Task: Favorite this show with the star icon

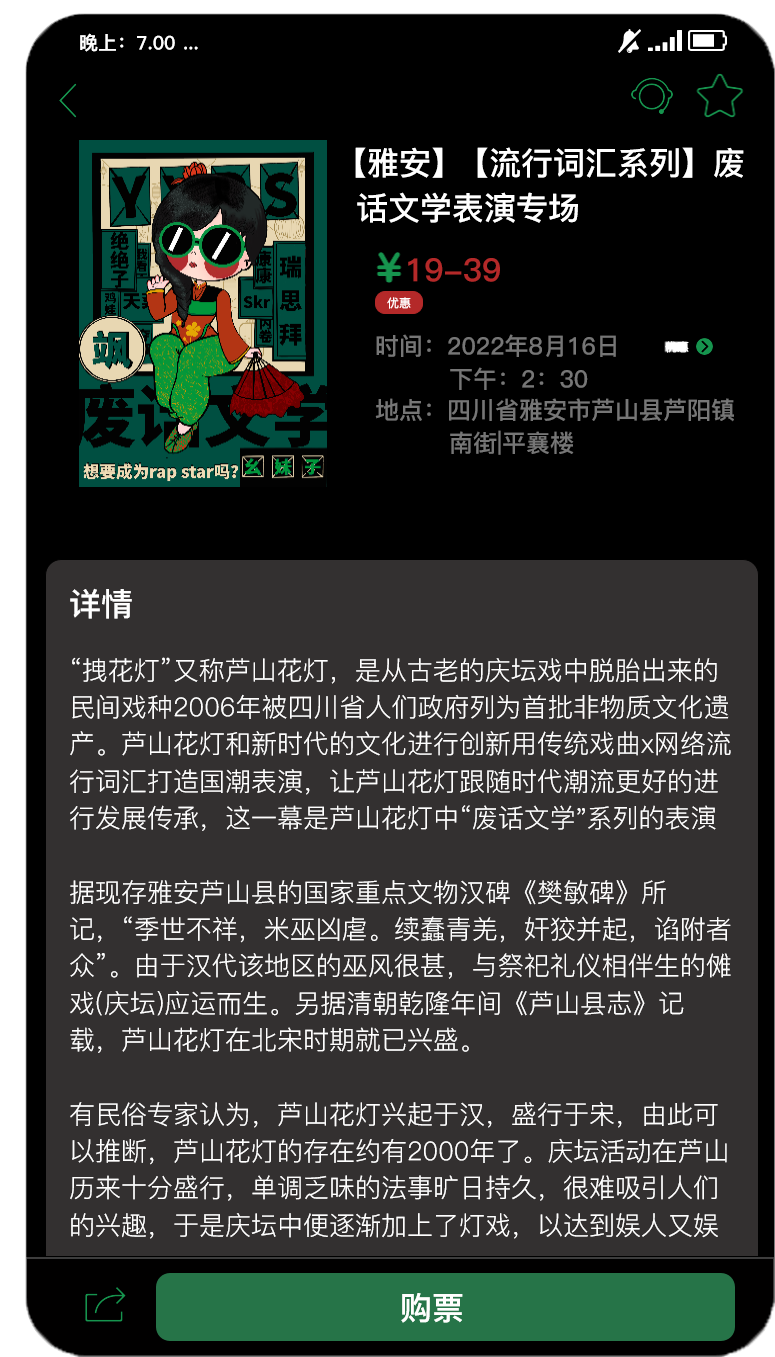Action: pos(719,96)
